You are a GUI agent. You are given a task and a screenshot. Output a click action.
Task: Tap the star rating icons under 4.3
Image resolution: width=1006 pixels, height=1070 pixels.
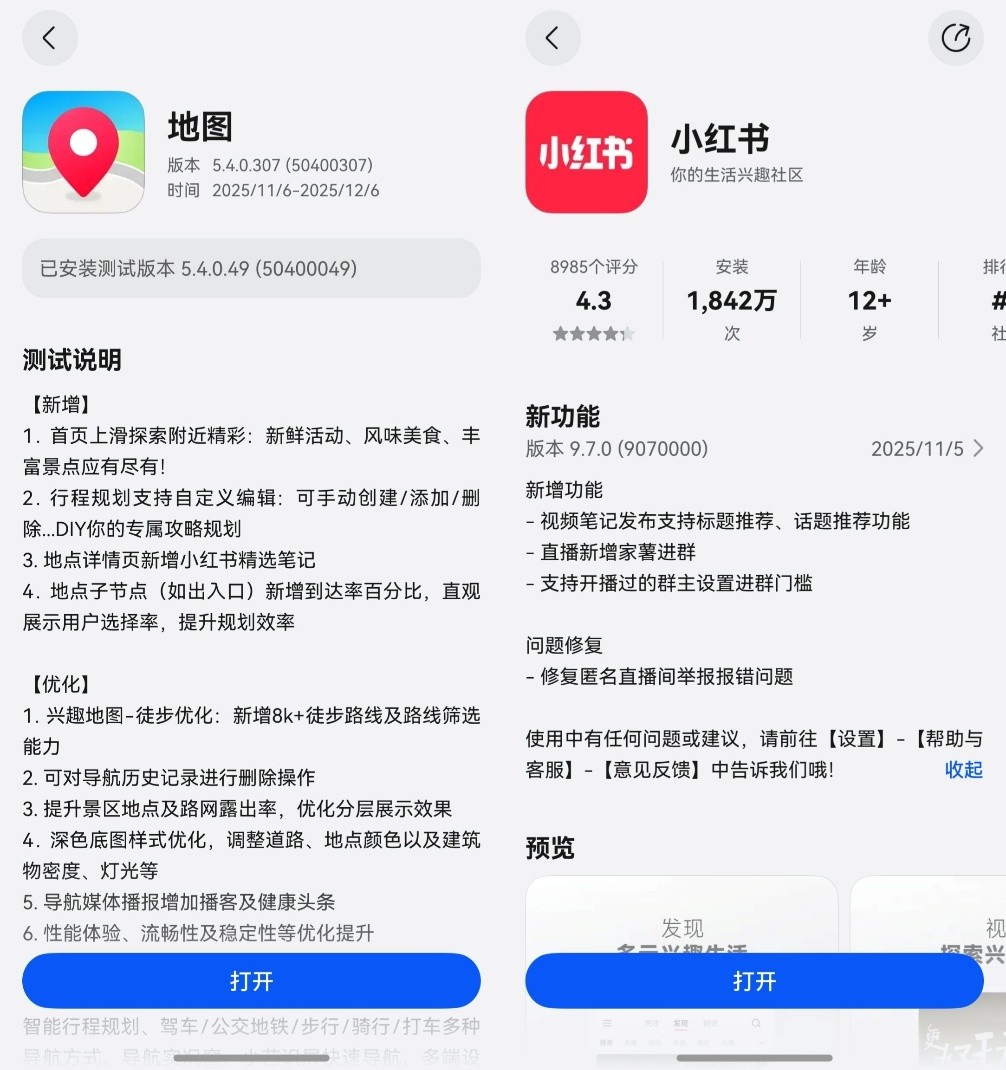tap(595, 334)
